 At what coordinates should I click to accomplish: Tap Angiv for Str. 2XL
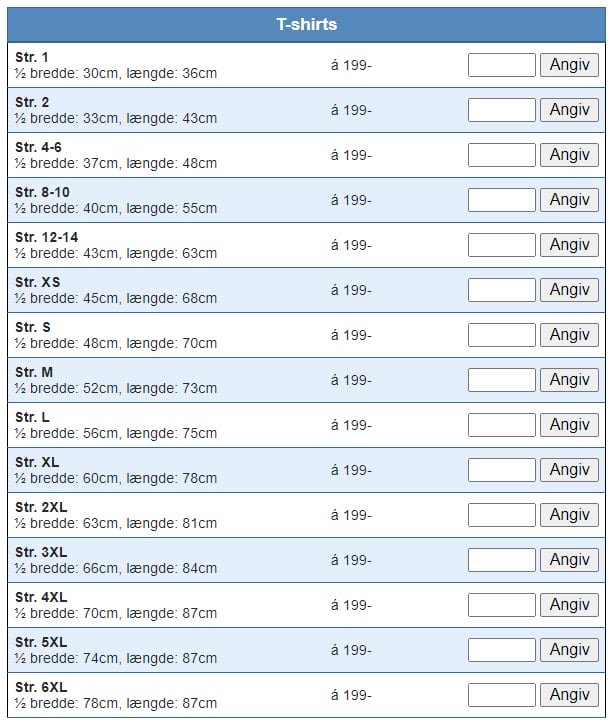569,515
